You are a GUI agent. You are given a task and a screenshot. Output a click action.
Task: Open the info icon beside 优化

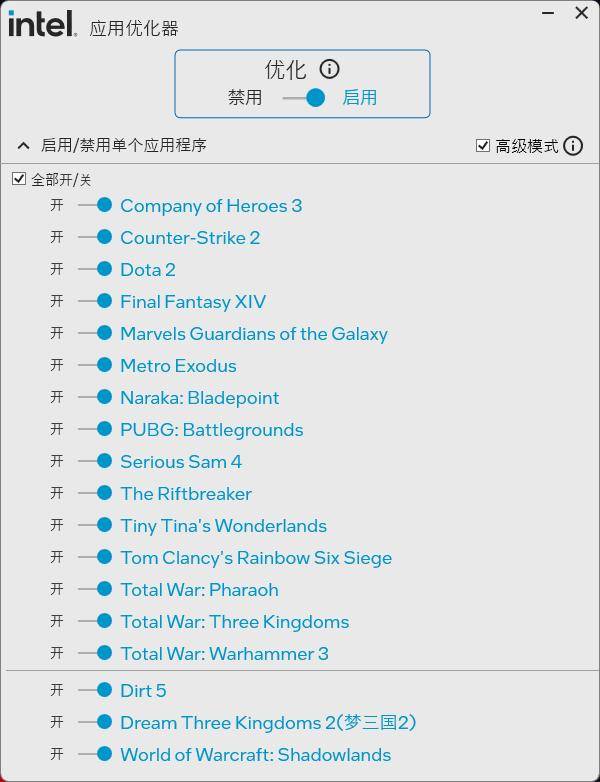click(329, 69)
